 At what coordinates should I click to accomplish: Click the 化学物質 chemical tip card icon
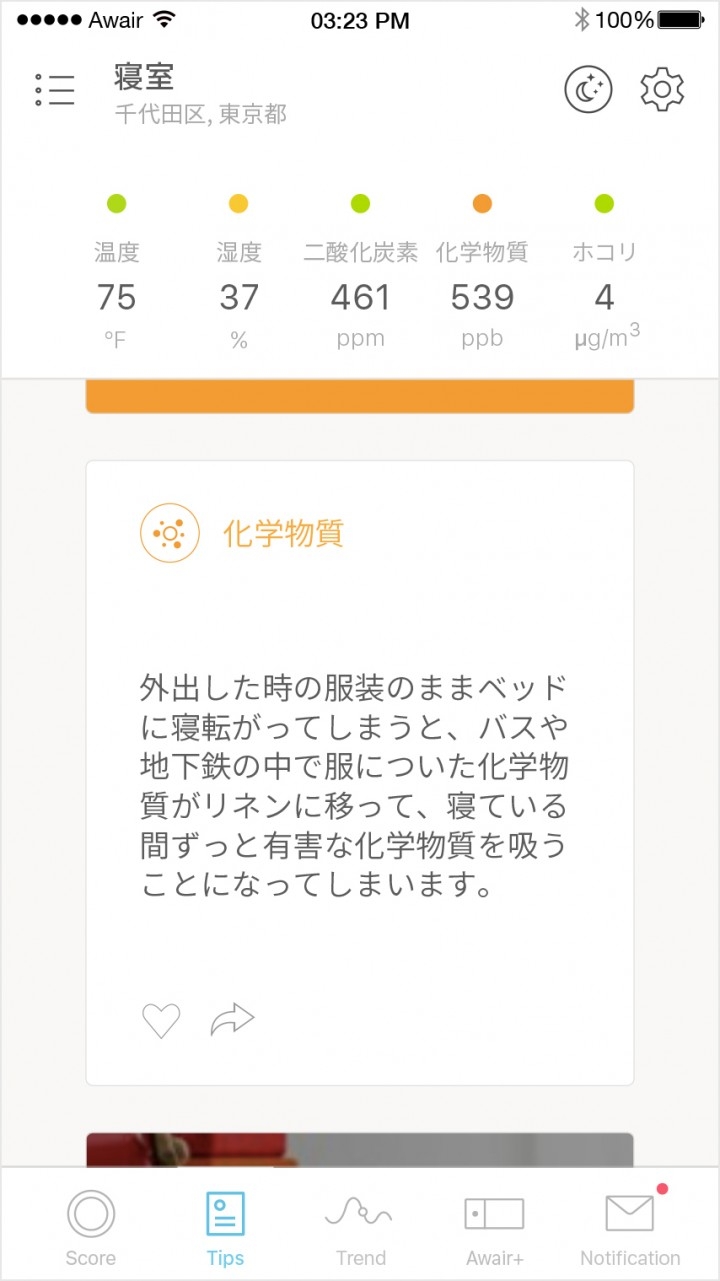[x=170, y=532]
